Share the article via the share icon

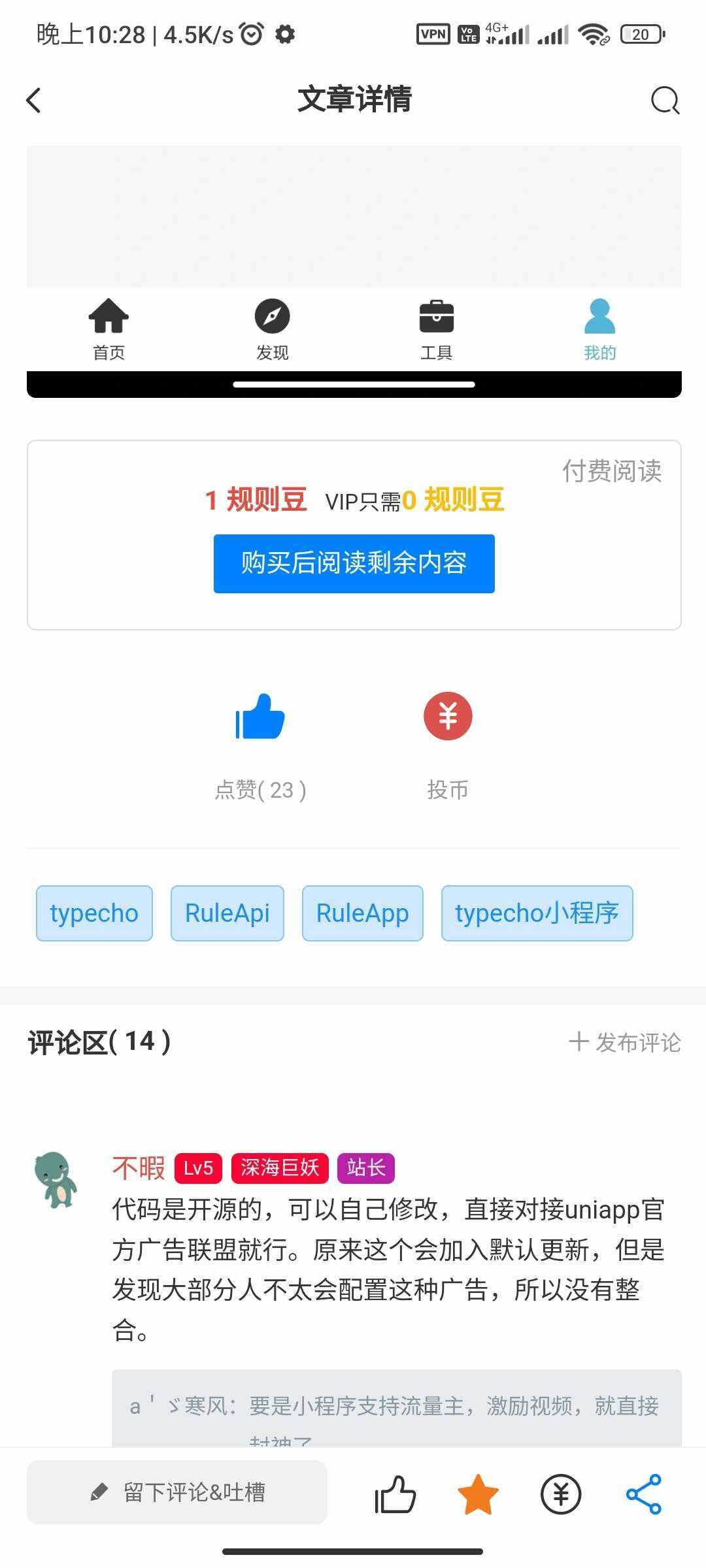click(643, 1494)
